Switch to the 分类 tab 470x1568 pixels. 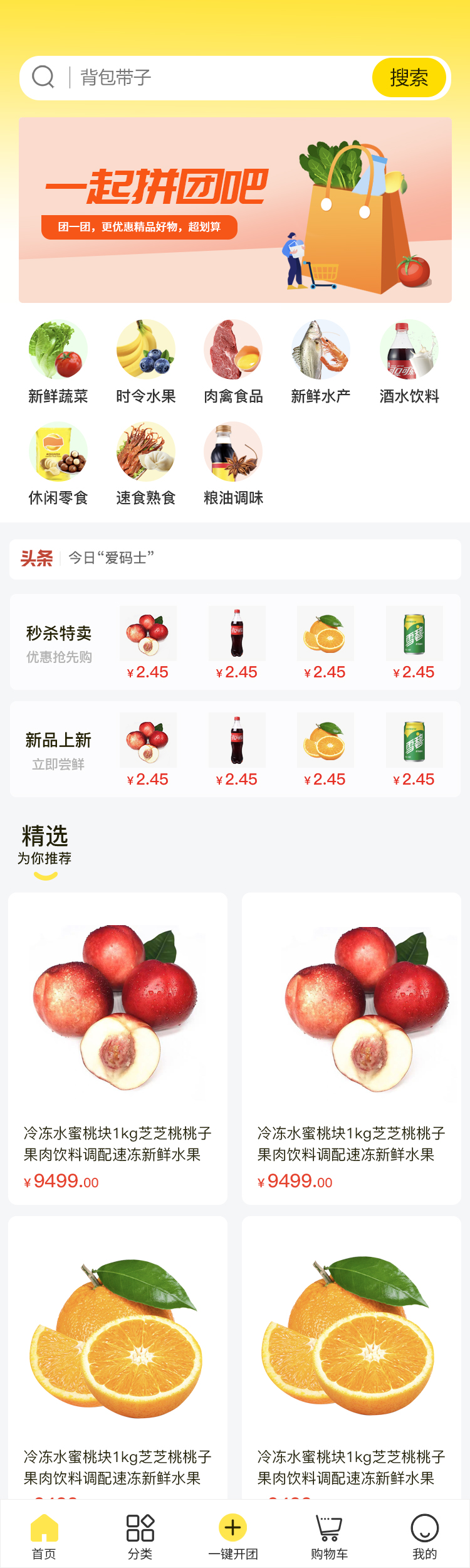coord(140,1535)
